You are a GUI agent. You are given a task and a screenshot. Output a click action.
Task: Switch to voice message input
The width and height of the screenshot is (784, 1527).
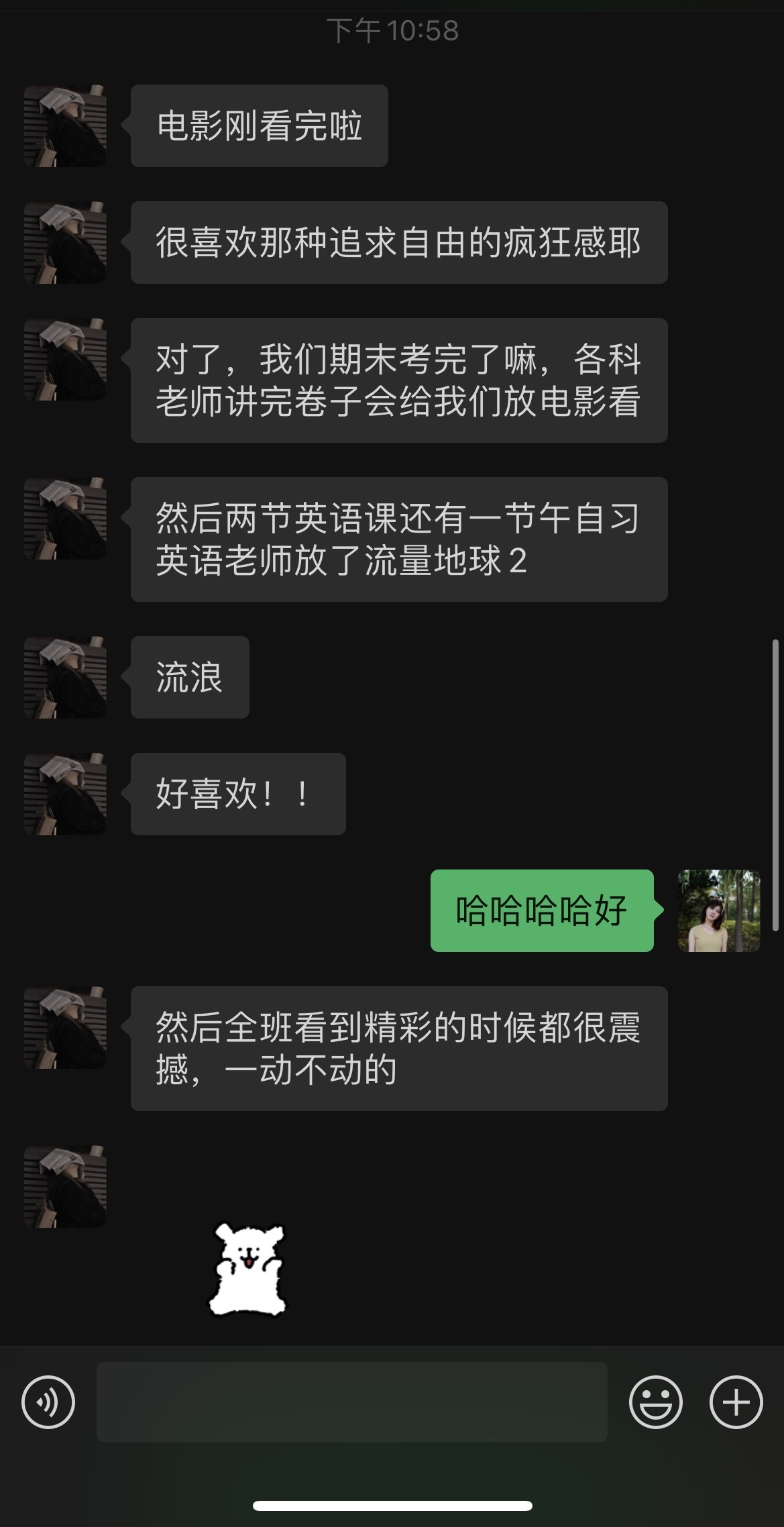pyautogui.click(x=48, y=1402)
